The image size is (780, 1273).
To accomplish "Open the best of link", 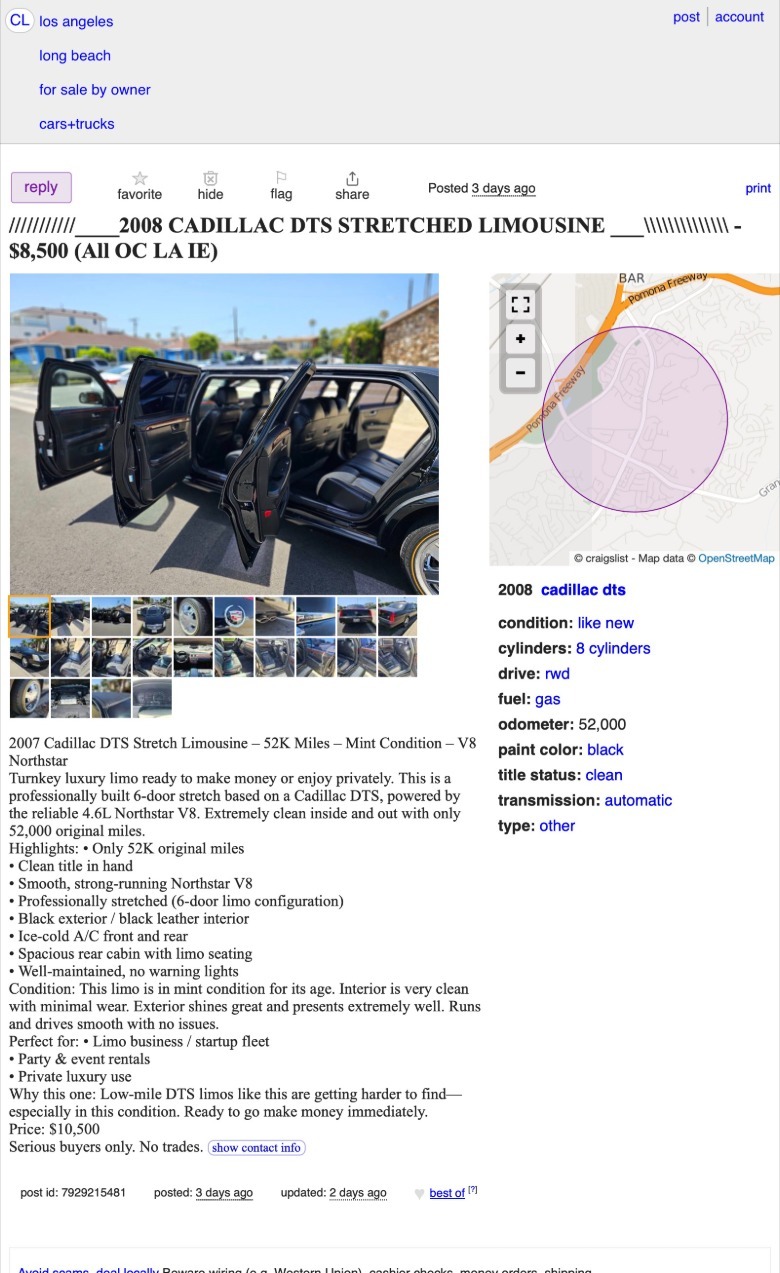I will click(x=447, y=1193).
